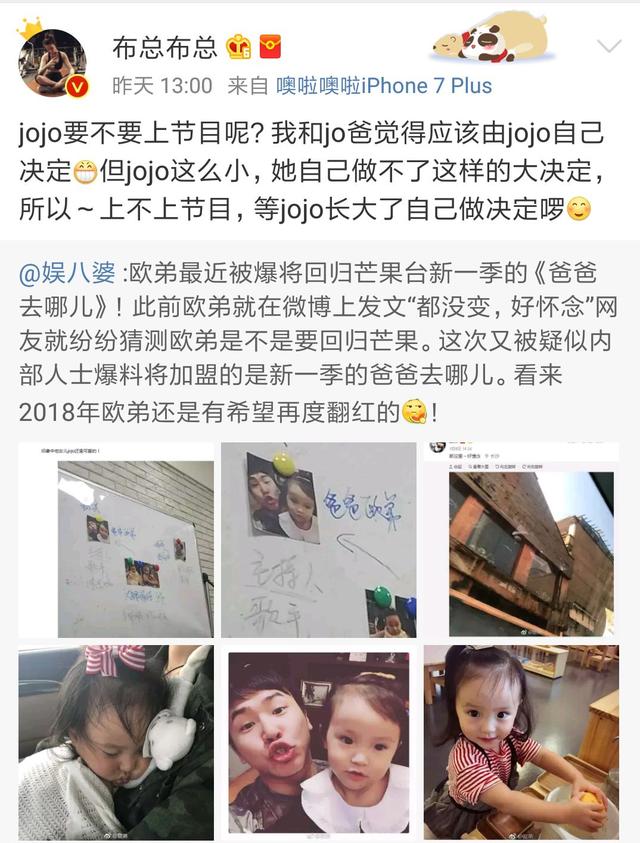View the whiteboard photo thumbnail
Viewport: 640px width, 843px height.
pos(116,540)
